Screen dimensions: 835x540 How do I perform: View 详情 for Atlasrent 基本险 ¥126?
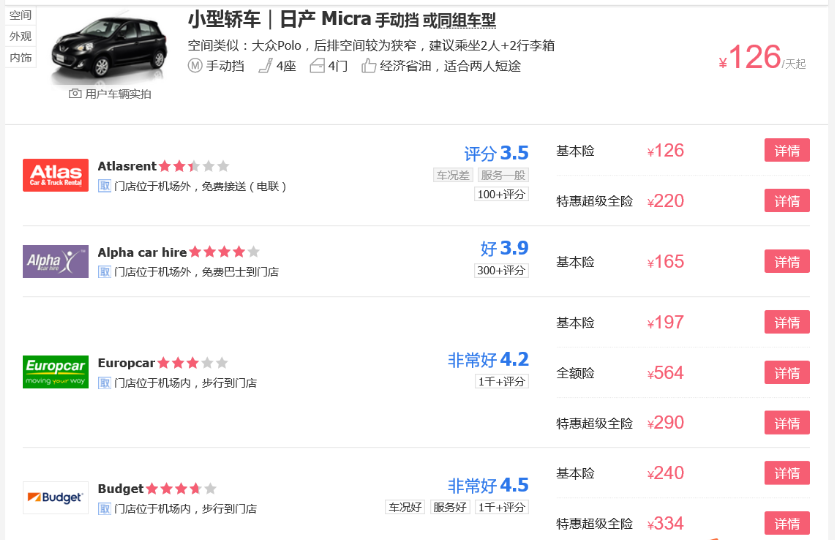click(x=787, y=151)
